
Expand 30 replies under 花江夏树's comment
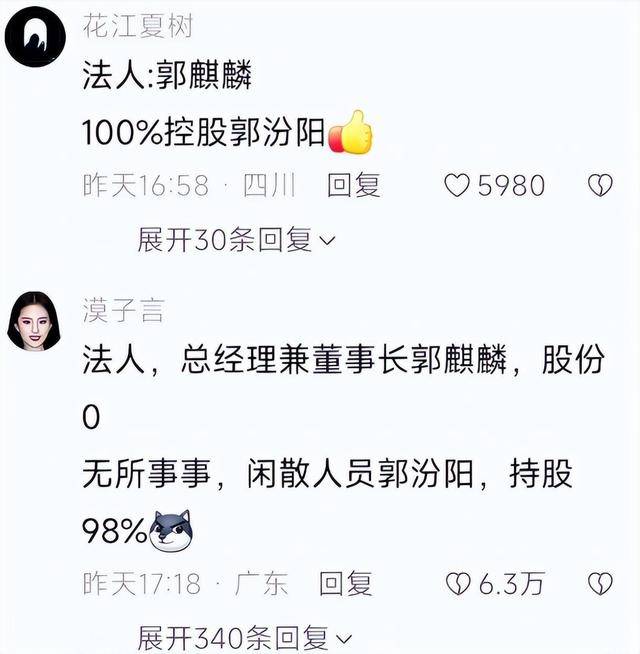[x=236, y=239]
